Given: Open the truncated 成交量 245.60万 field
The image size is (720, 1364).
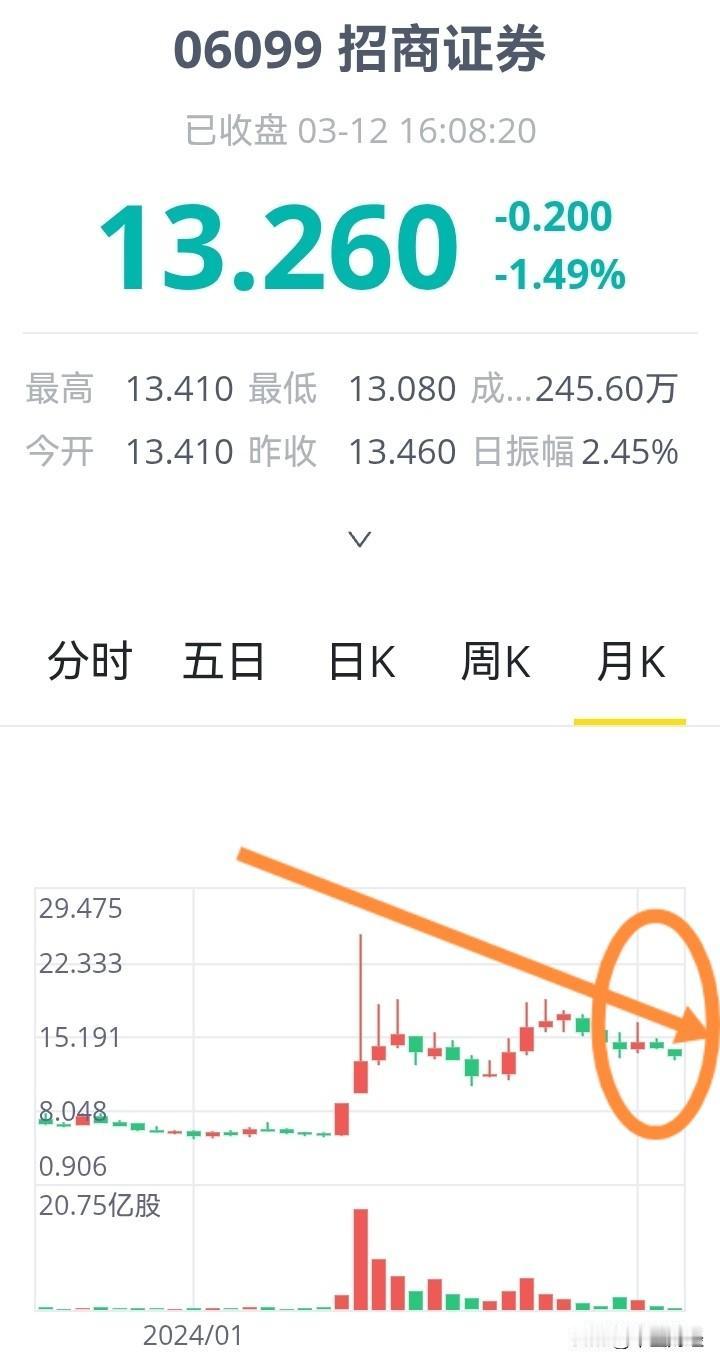Looking at the screenshot, I should [600, 389].
